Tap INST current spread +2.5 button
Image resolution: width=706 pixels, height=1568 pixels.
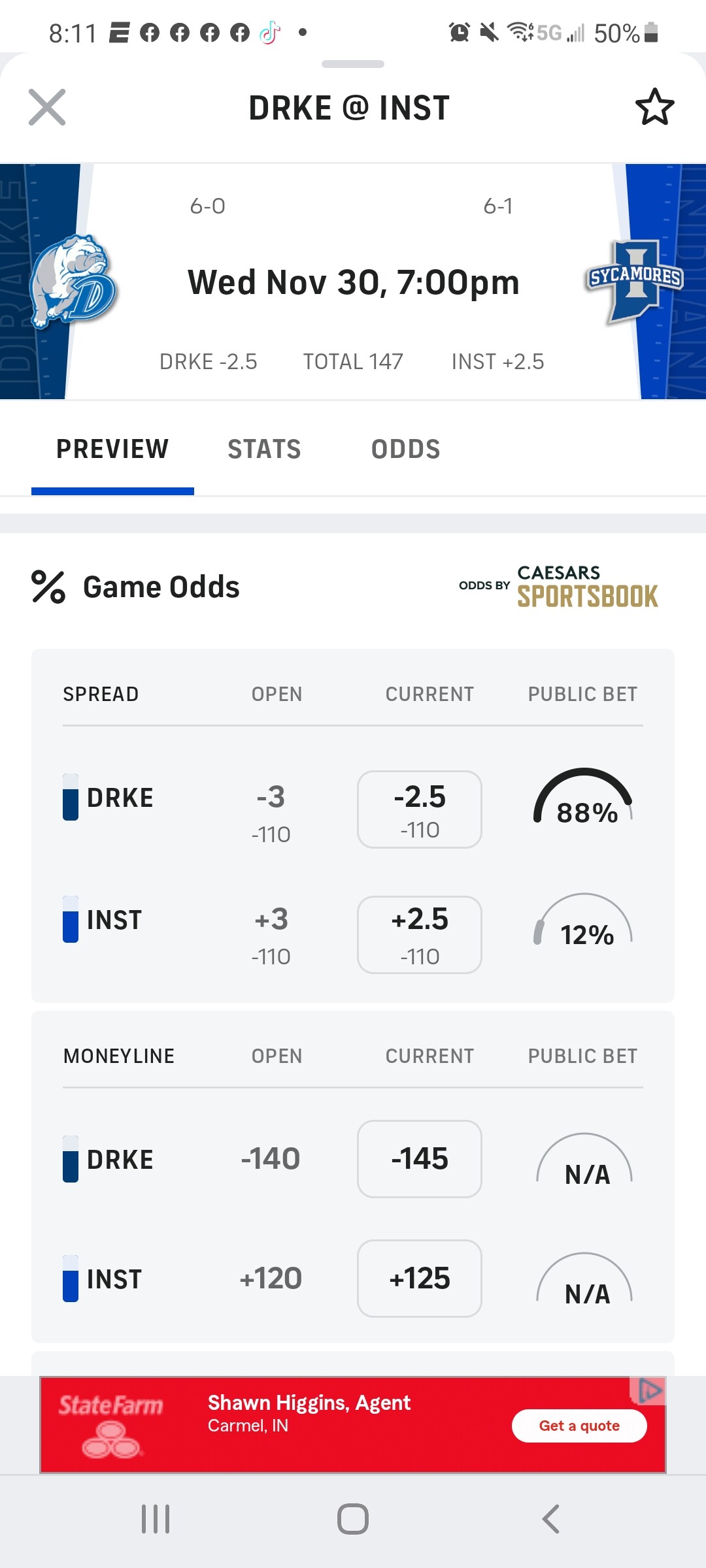coord(420,935)
